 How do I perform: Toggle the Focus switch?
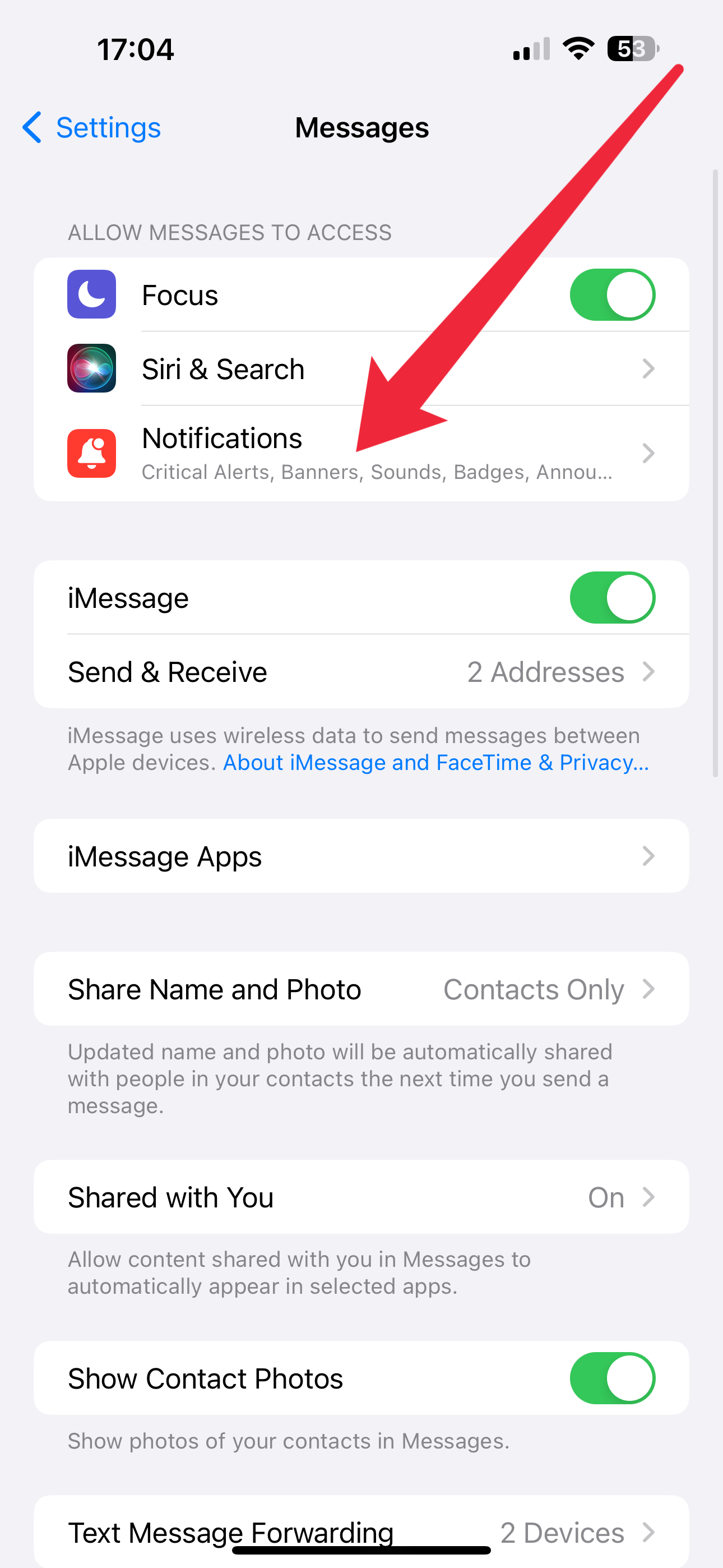611,295
